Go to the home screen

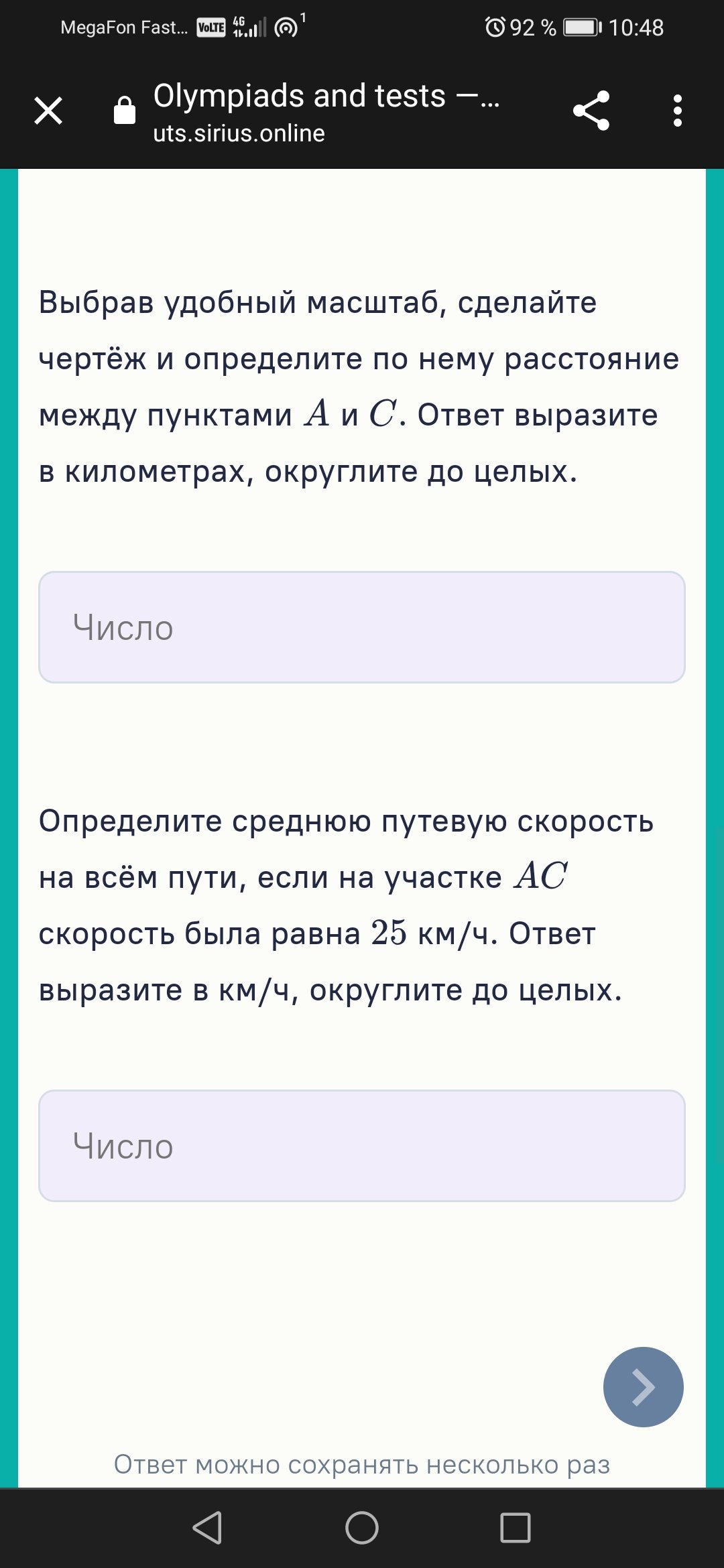point(362,1528)
